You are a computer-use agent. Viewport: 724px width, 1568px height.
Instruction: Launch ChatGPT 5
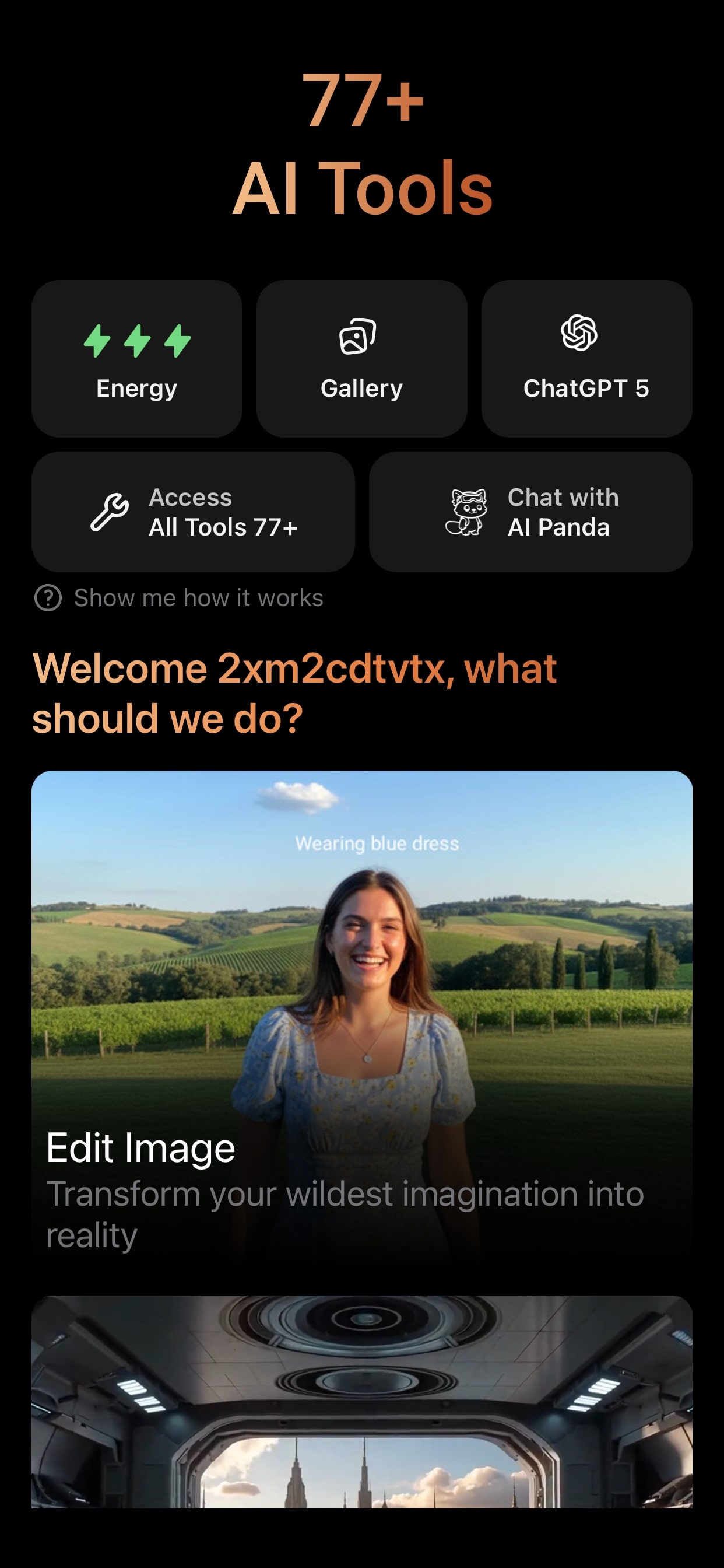586,359
